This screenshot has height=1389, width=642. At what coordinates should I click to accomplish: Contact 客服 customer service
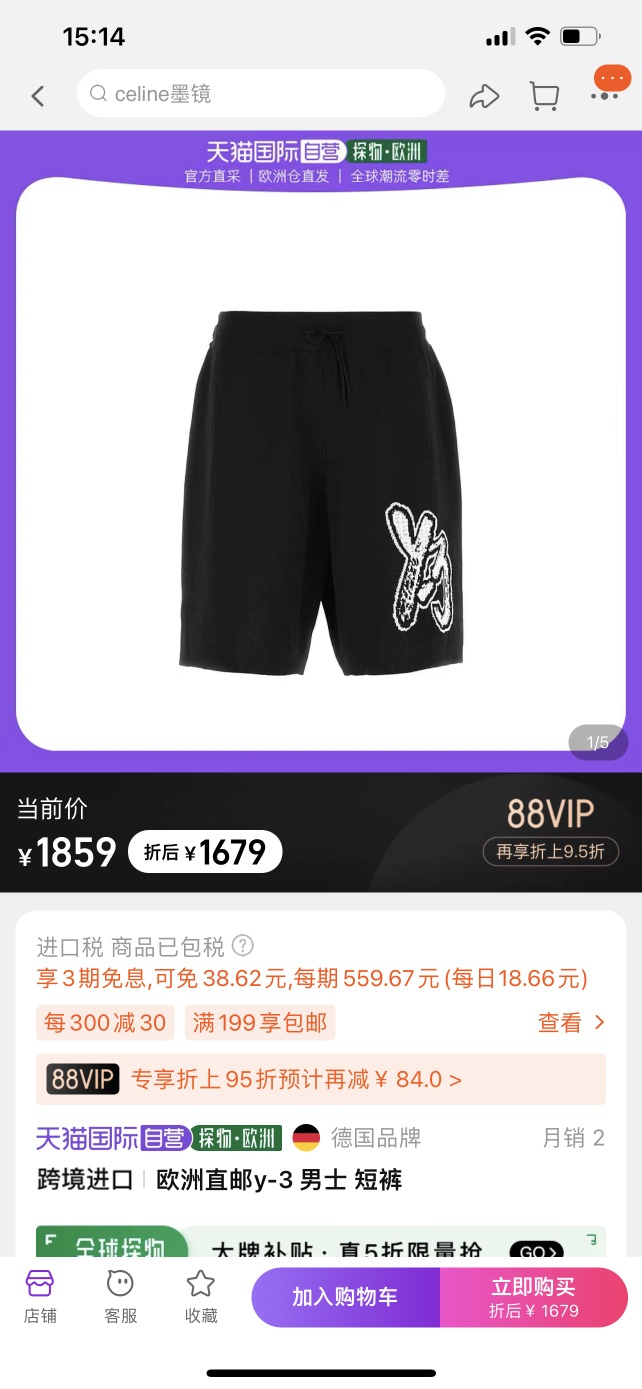point(120,1296)
